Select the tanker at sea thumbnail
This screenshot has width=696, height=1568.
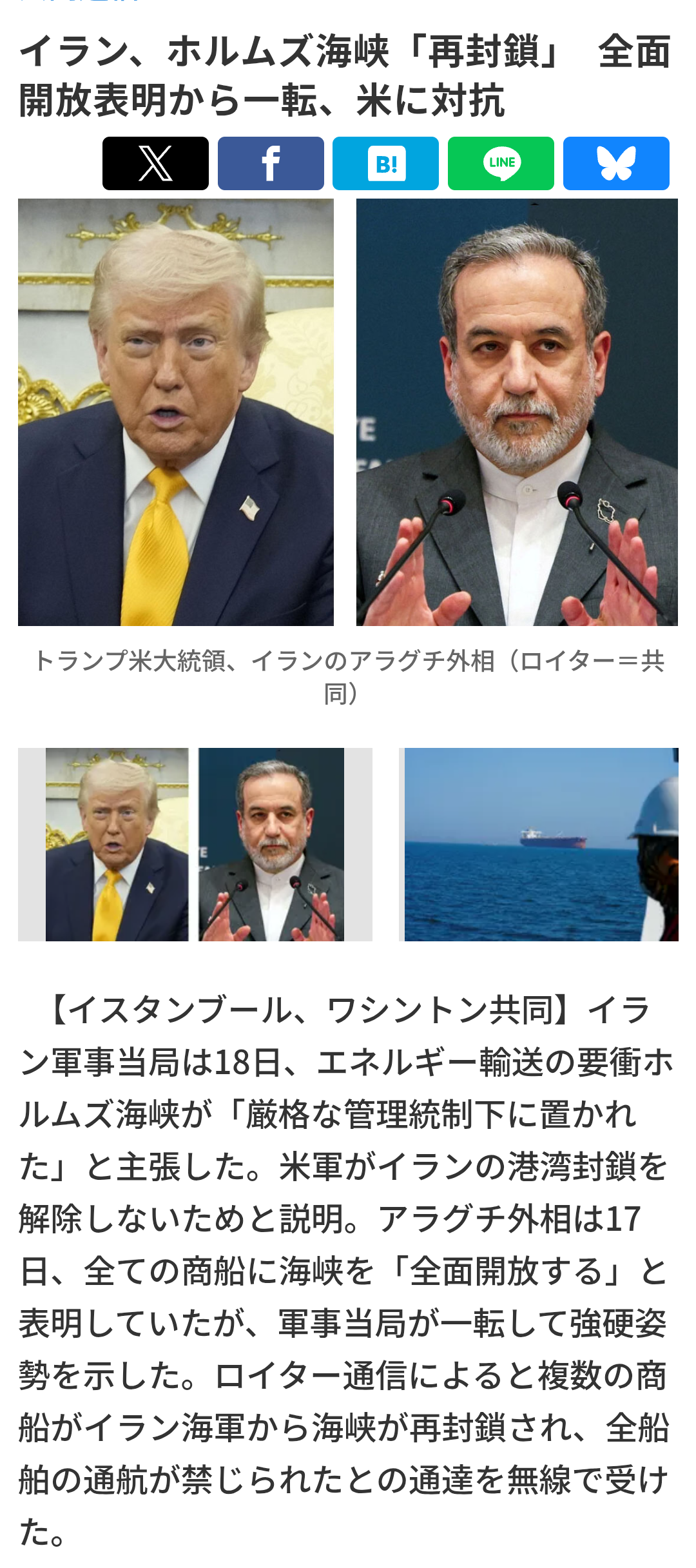[x=539, y=844]
